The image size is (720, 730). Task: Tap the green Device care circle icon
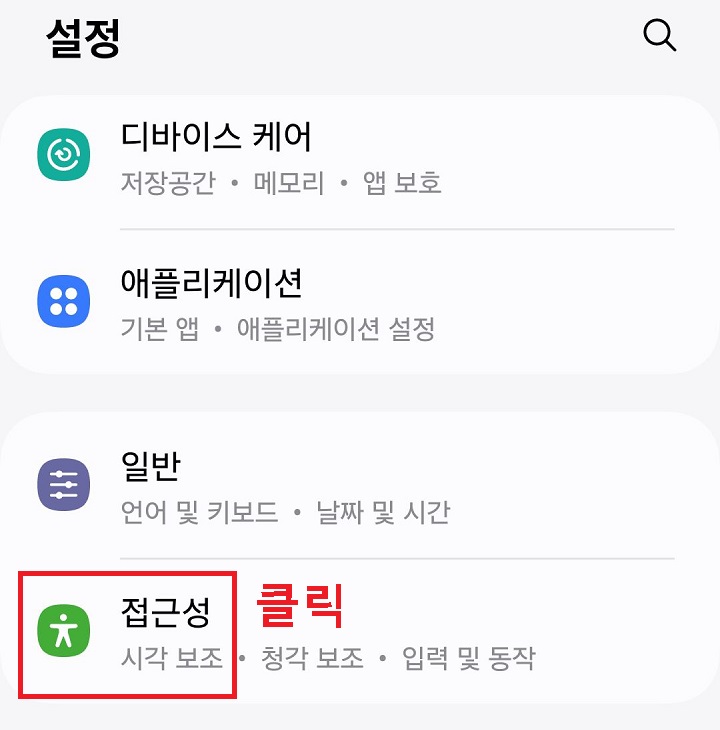64,155
